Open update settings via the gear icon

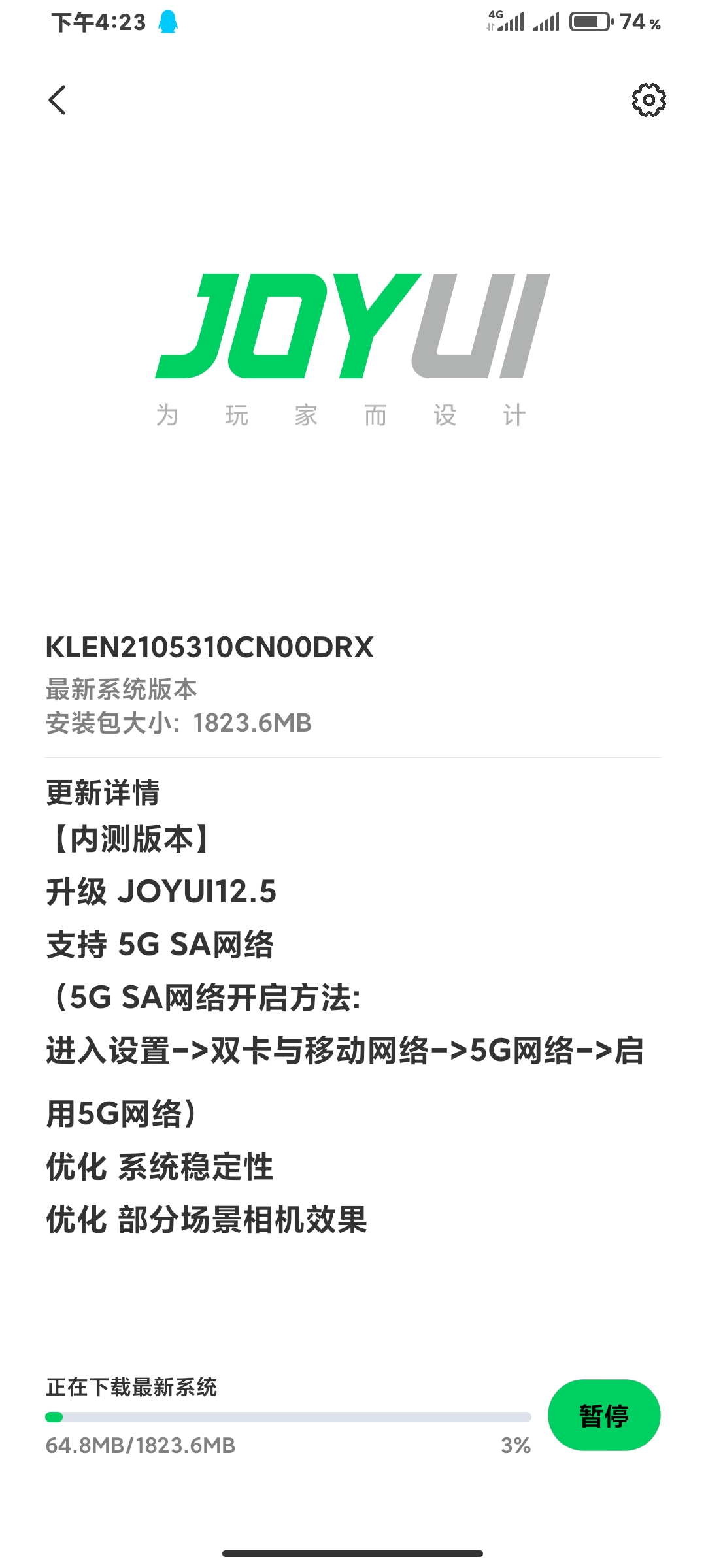[x=648, y=100]
